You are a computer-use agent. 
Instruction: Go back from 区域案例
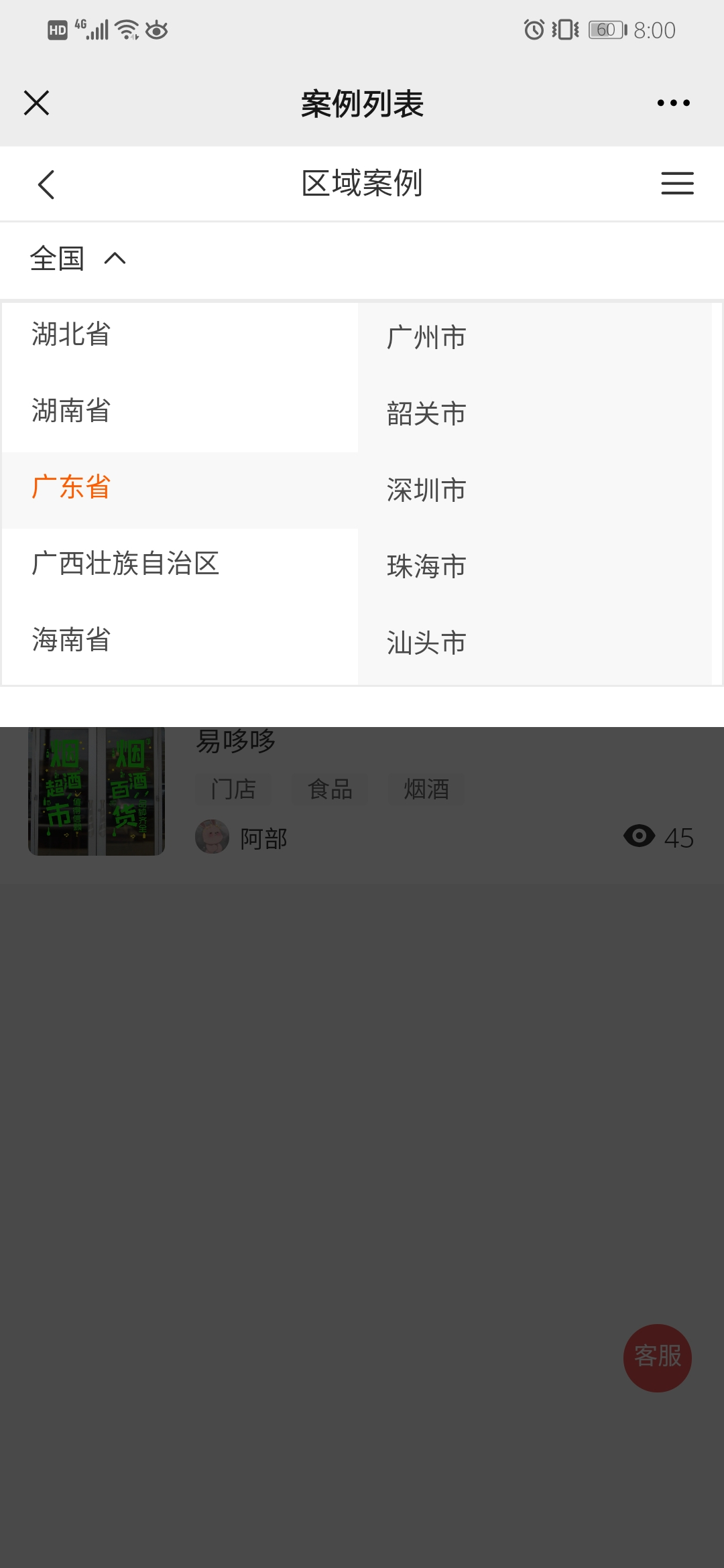46,184
